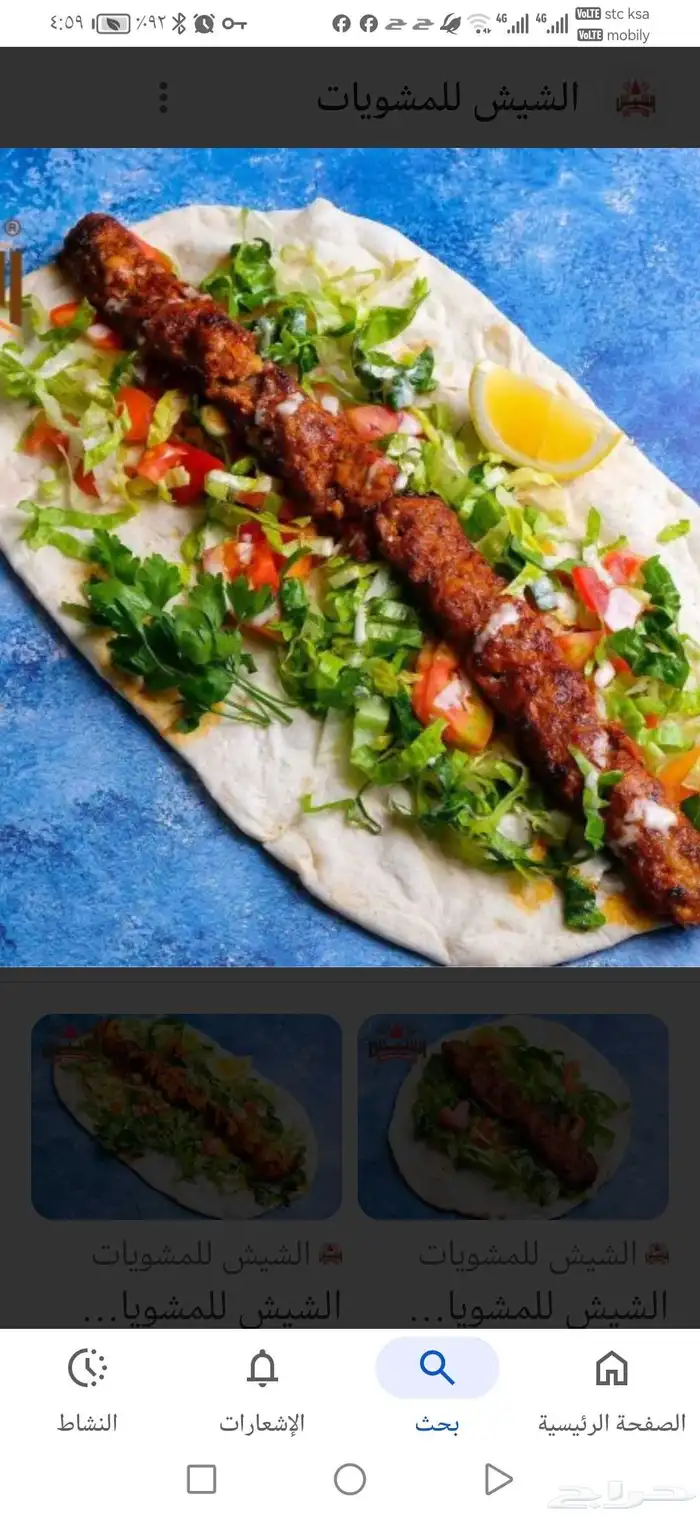700x1517 pixels.
Task: Select the بحث search tab
Action: coord(437,1386)
